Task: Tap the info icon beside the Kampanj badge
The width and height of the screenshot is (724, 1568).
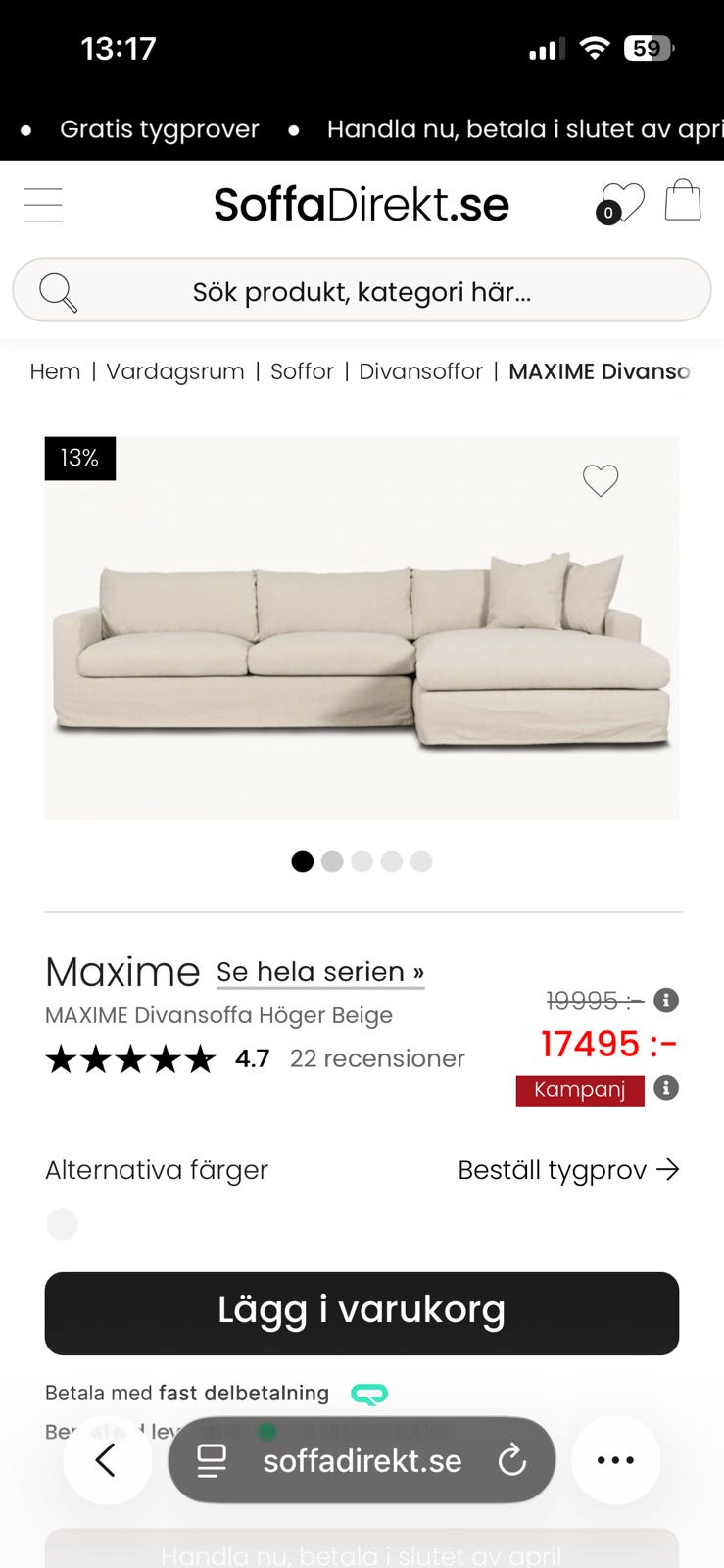Action: [665, 1090]
